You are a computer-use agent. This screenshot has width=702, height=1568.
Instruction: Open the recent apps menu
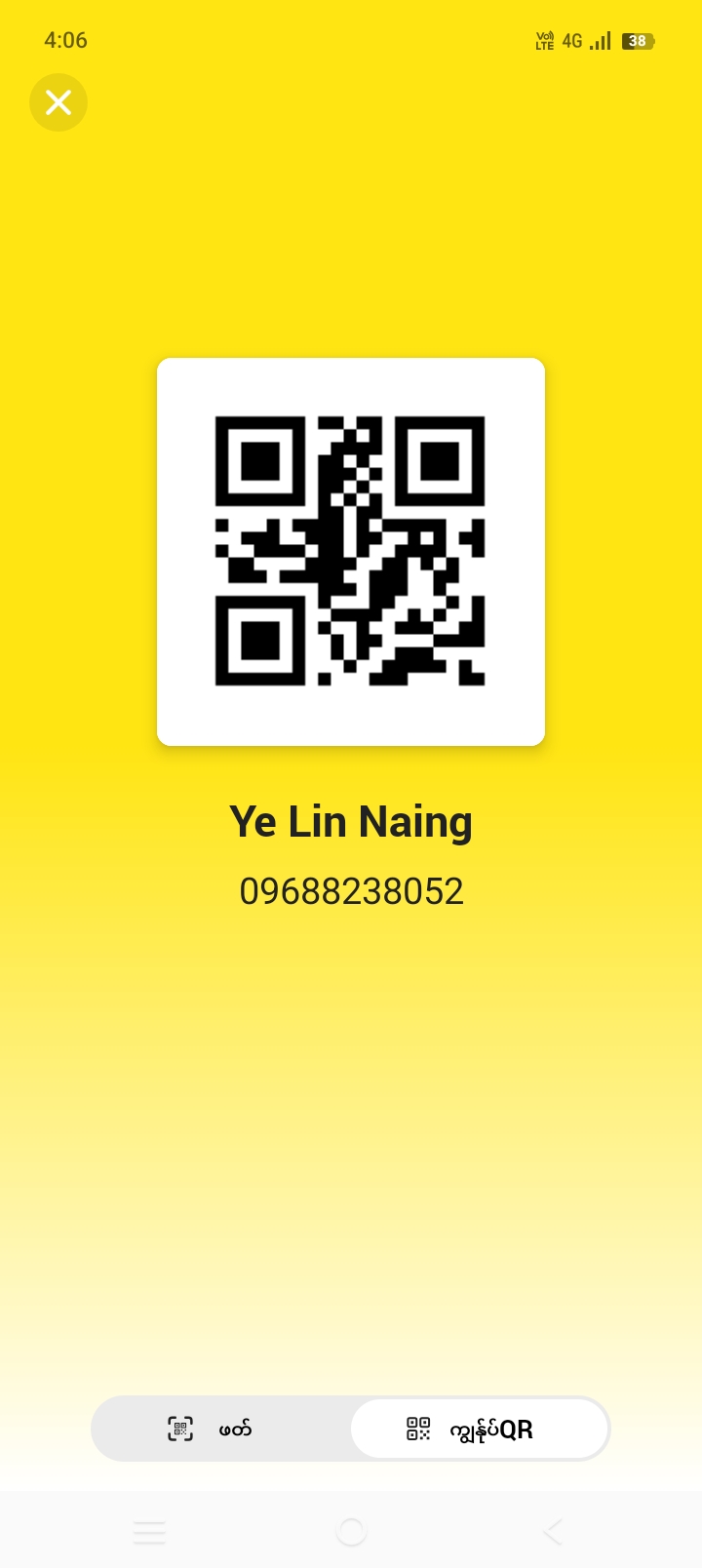tap(149, 1532)
